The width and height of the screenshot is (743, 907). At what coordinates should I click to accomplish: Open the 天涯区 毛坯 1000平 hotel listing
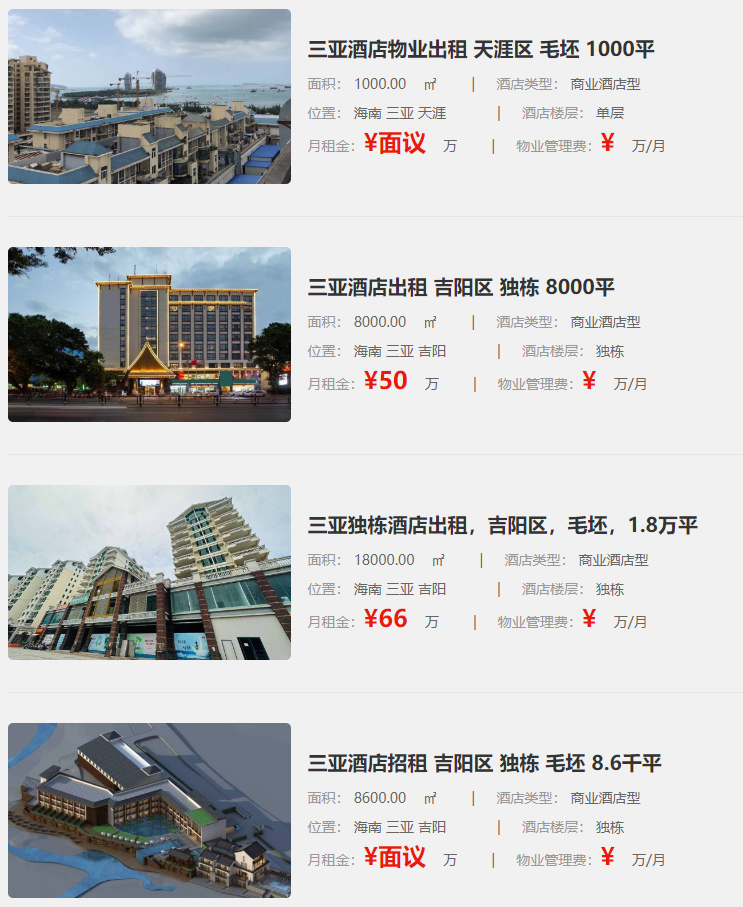pos(481,50)
